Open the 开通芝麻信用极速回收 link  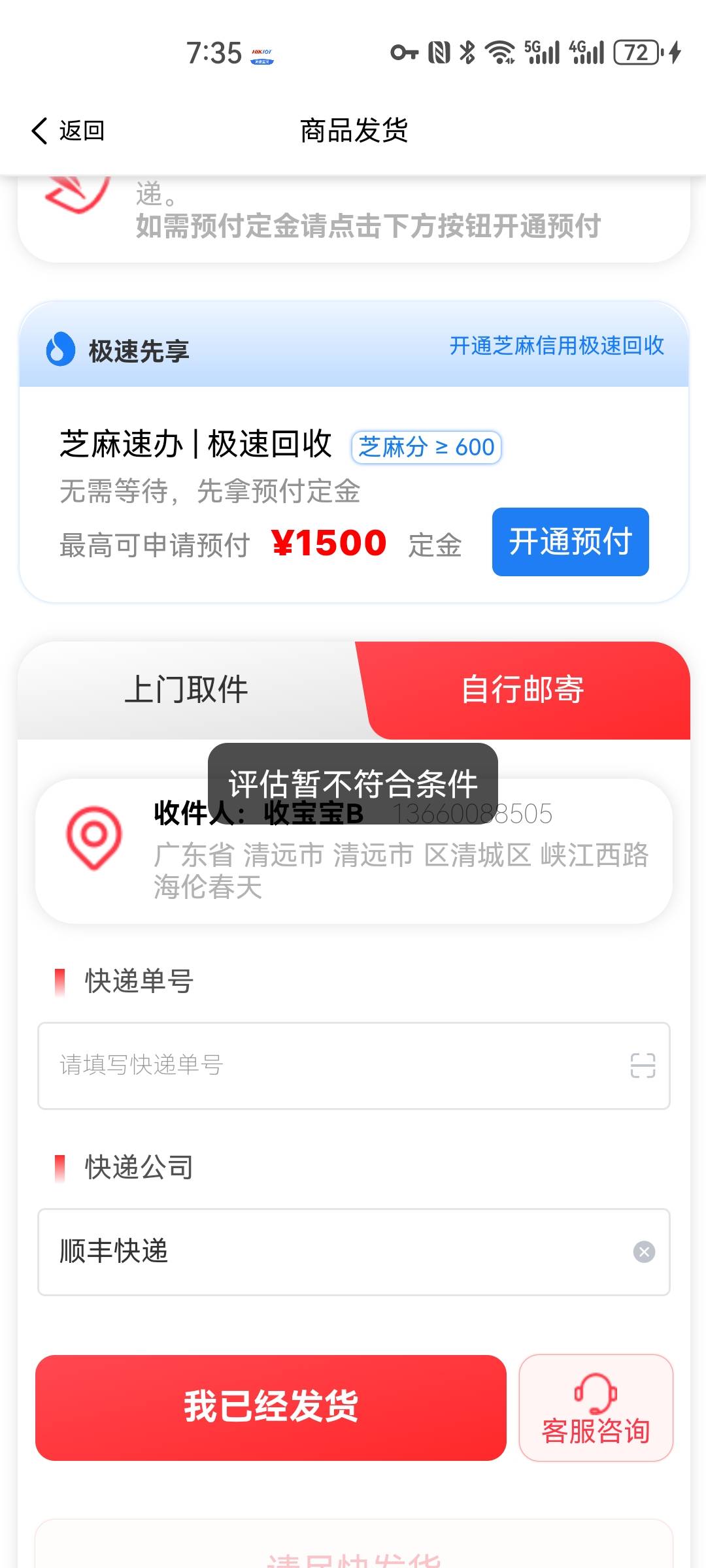click(x=556, y=346)
